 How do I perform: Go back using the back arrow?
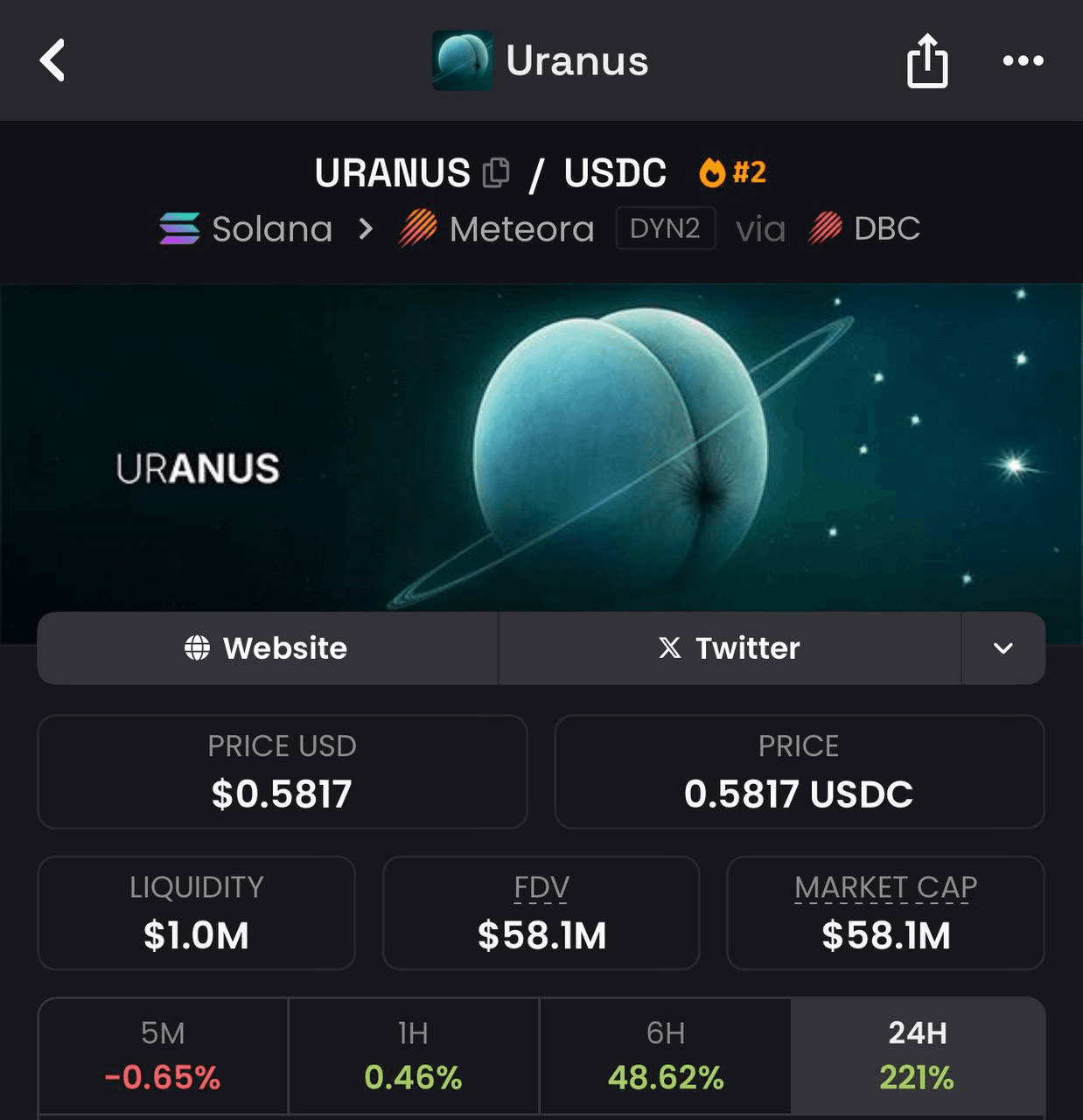[52, 60]
